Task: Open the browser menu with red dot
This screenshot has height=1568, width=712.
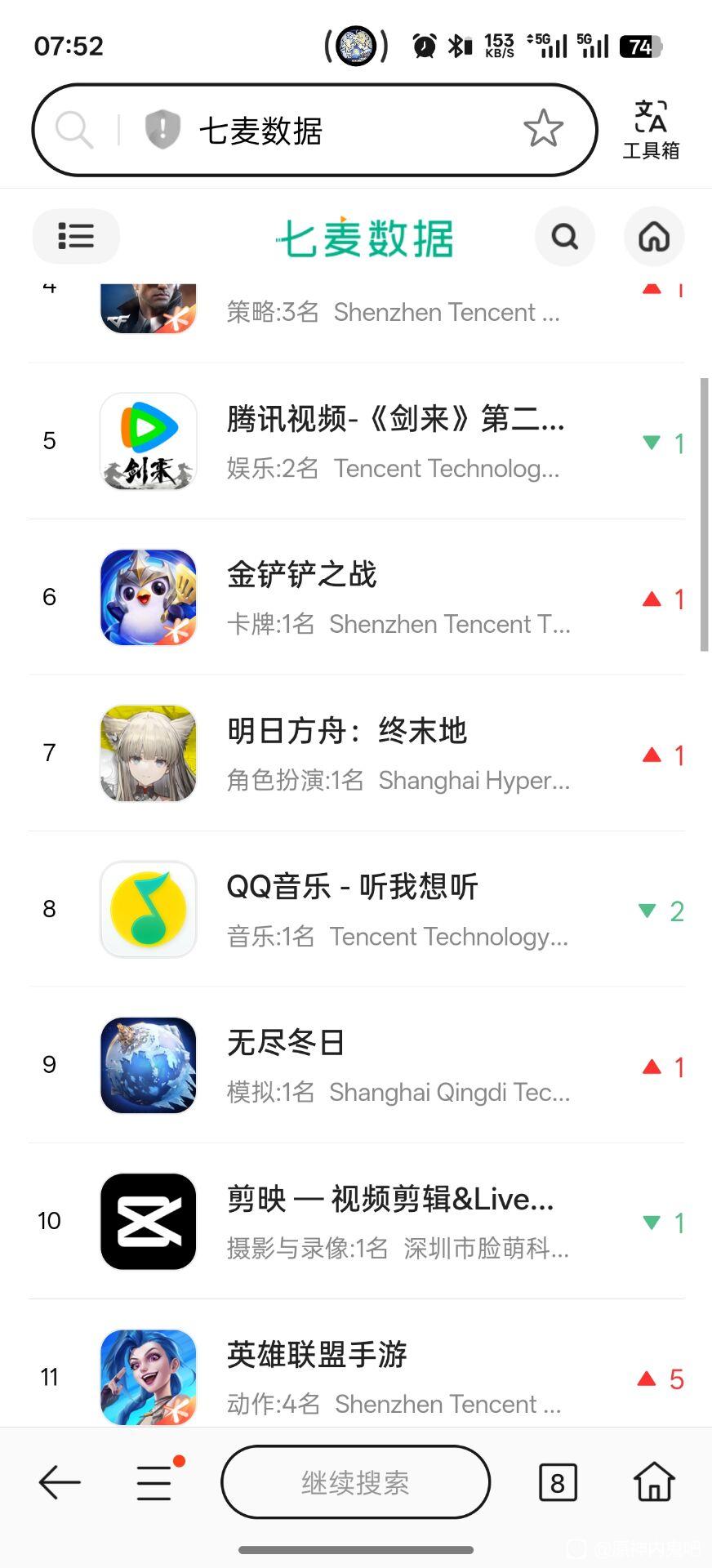Action: click(x=154, y=1482)
